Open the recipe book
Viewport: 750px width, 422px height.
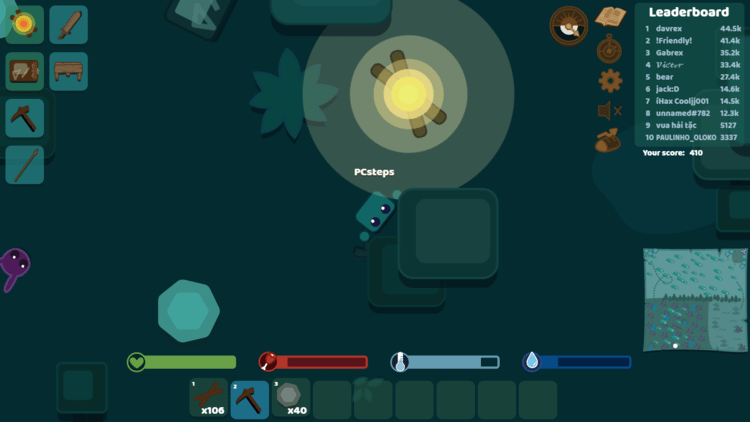[609, 17]
